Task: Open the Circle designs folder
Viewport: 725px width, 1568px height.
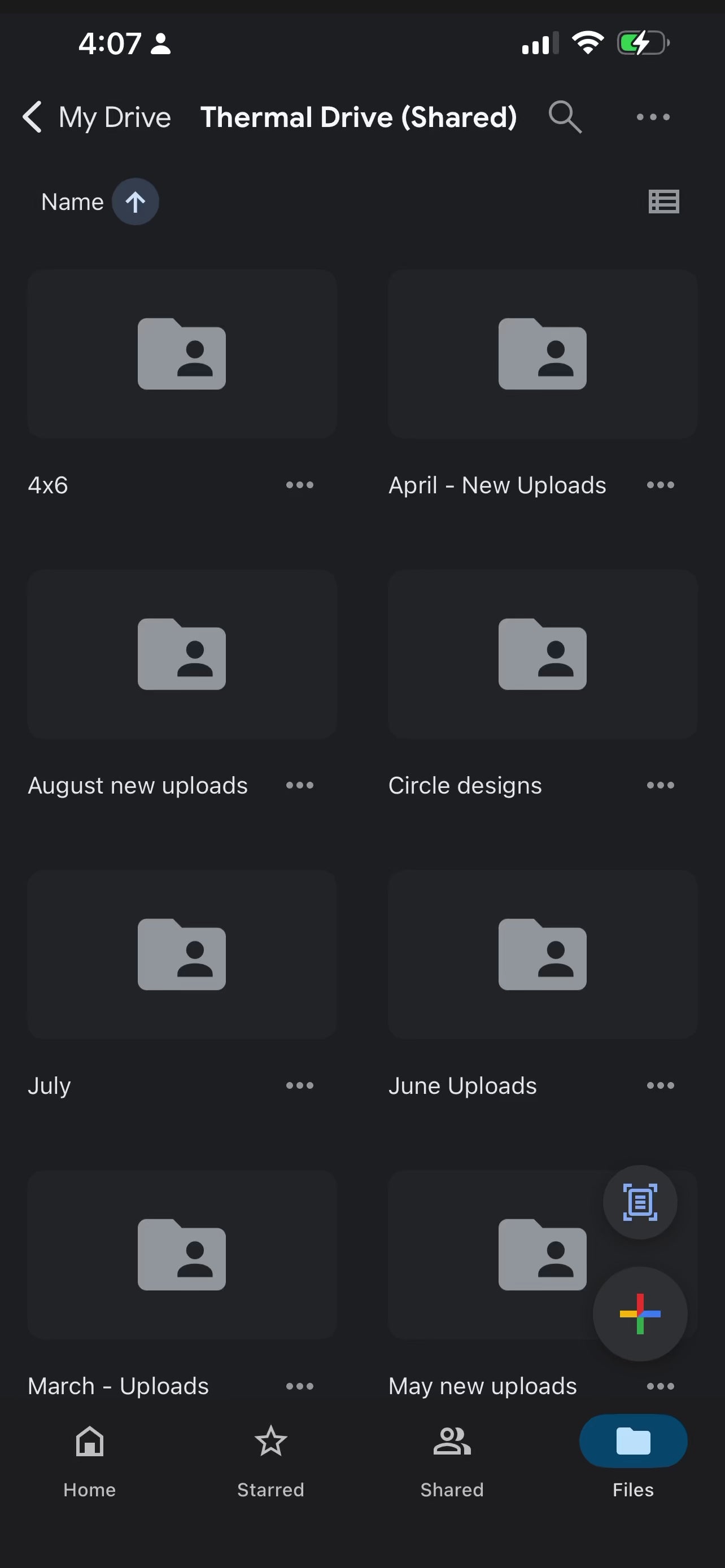Action: click(543, 654)
